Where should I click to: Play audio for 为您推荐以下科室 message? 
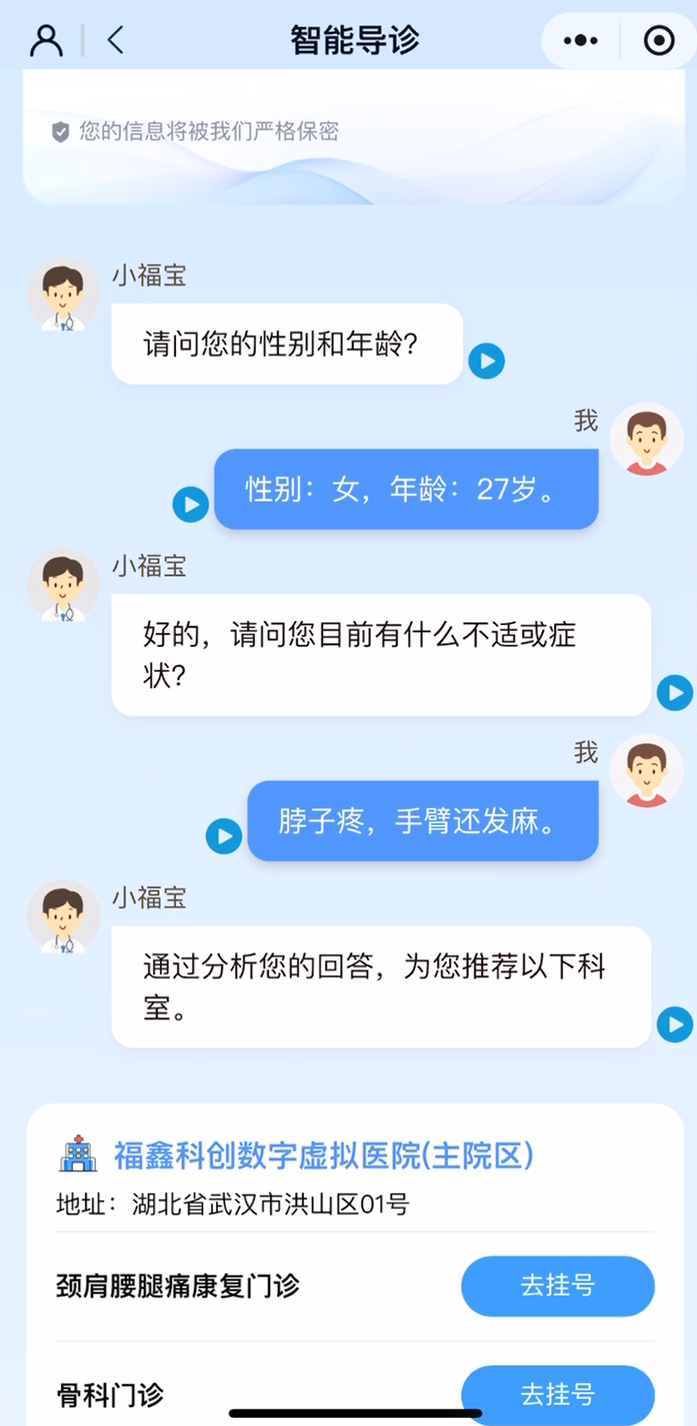pos(674,1024)
